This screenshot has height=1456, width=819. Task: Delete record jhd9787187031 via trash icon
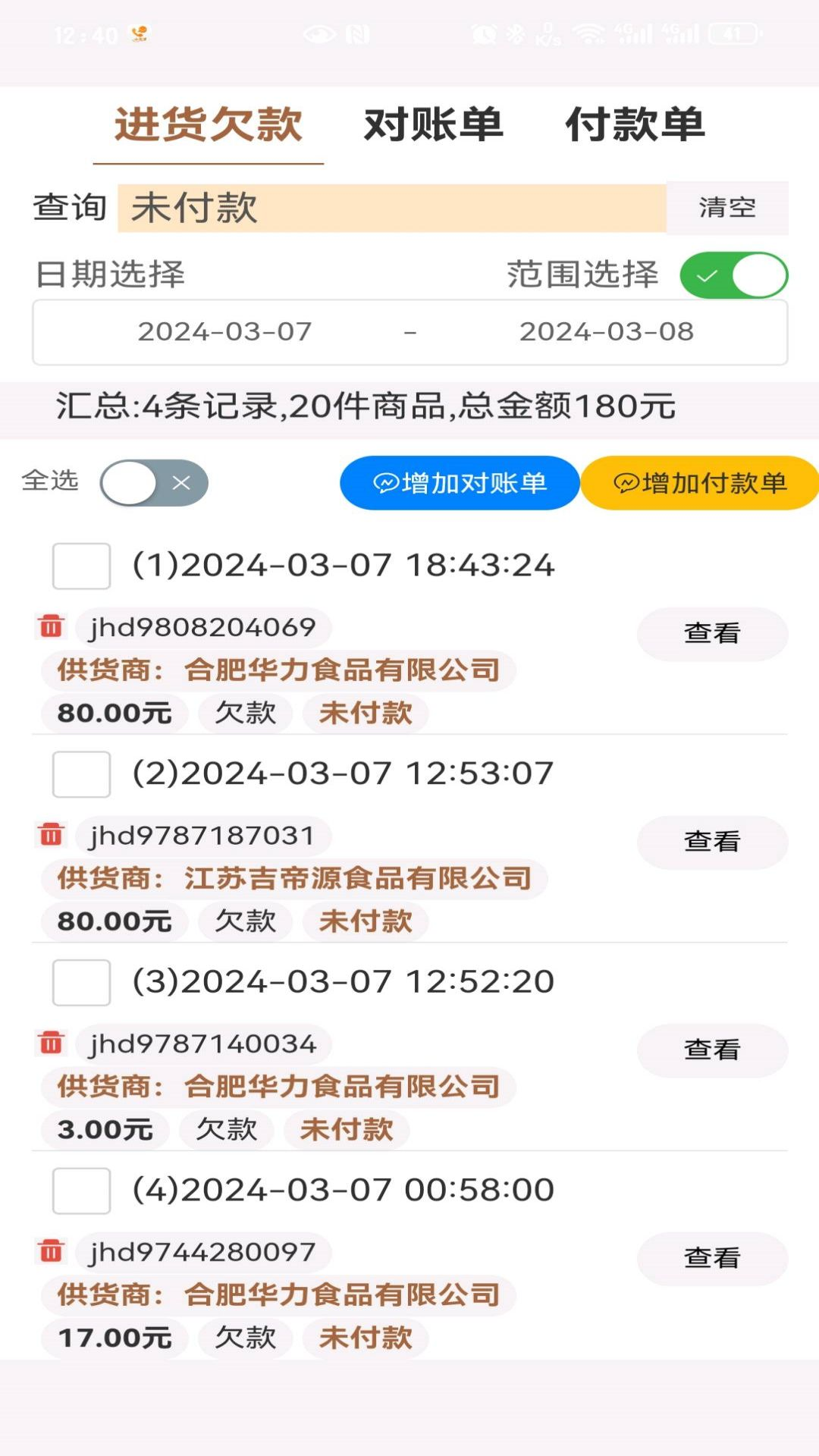pos(51,836)
